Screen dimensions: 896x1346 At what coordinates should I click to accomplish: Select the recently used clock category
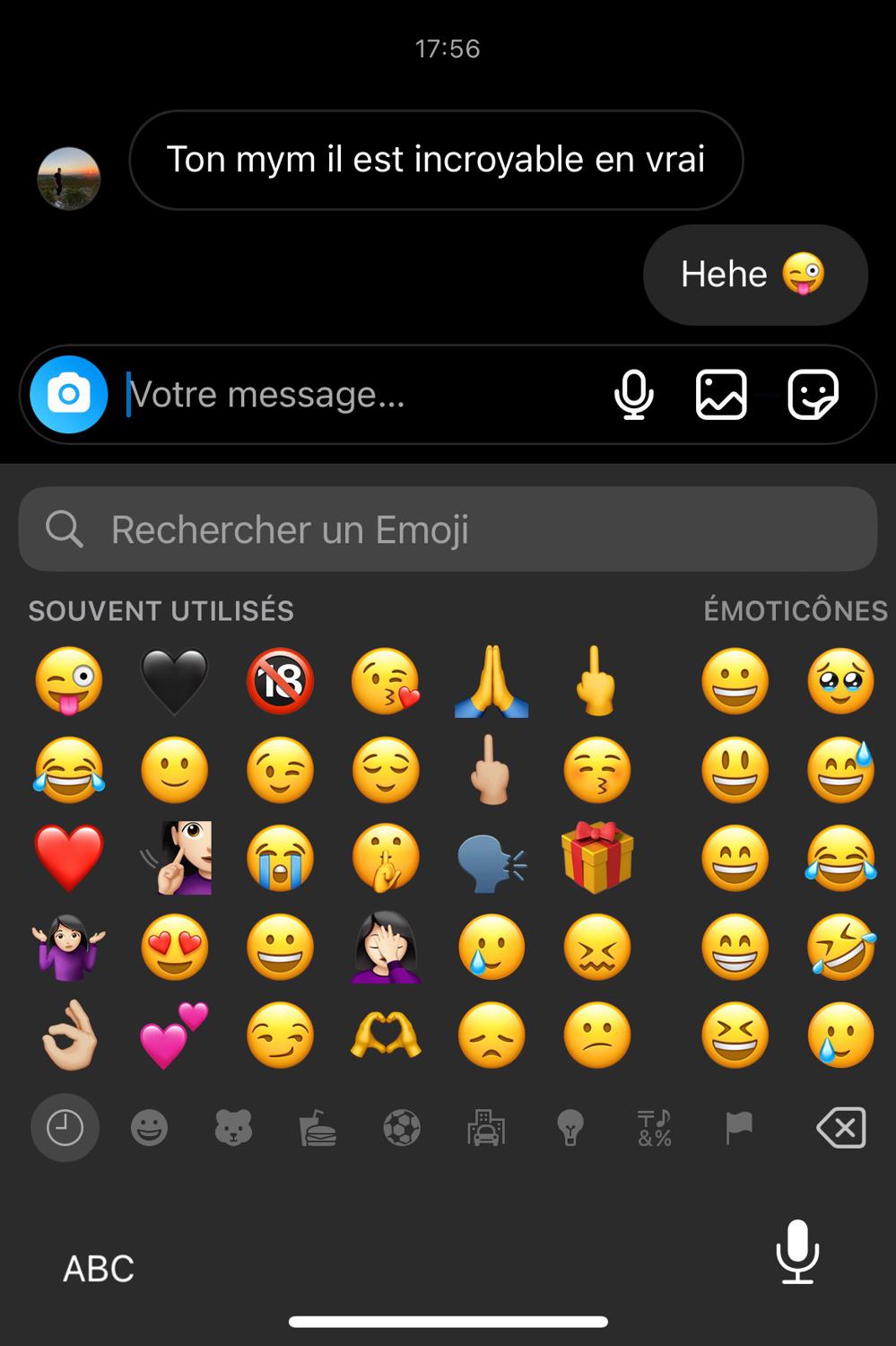(x=65, y=1128)
